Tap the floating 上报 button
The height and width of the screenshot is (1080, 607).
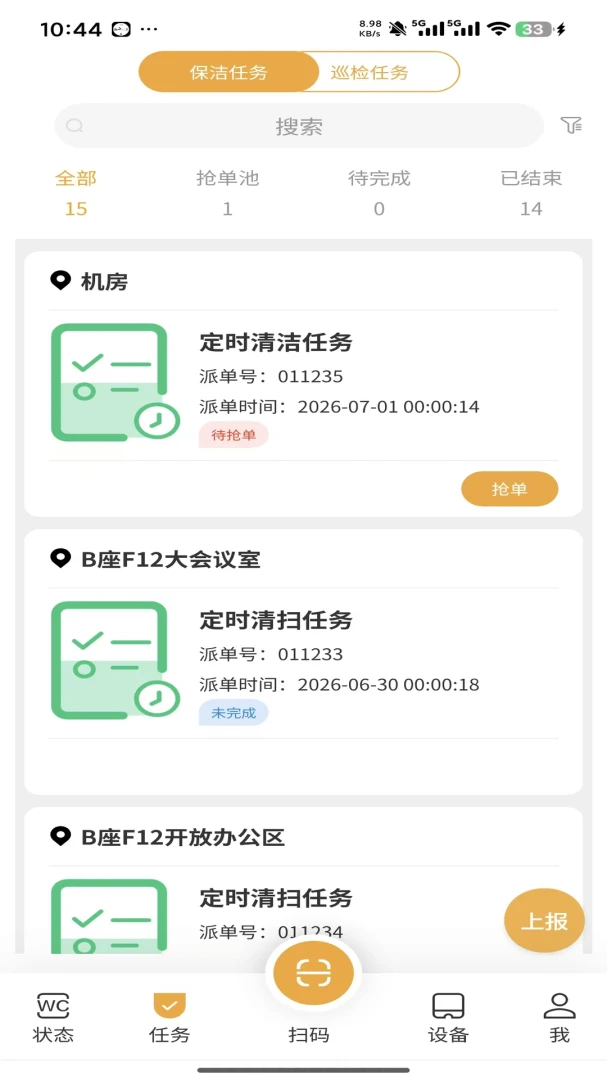[544, 920]
